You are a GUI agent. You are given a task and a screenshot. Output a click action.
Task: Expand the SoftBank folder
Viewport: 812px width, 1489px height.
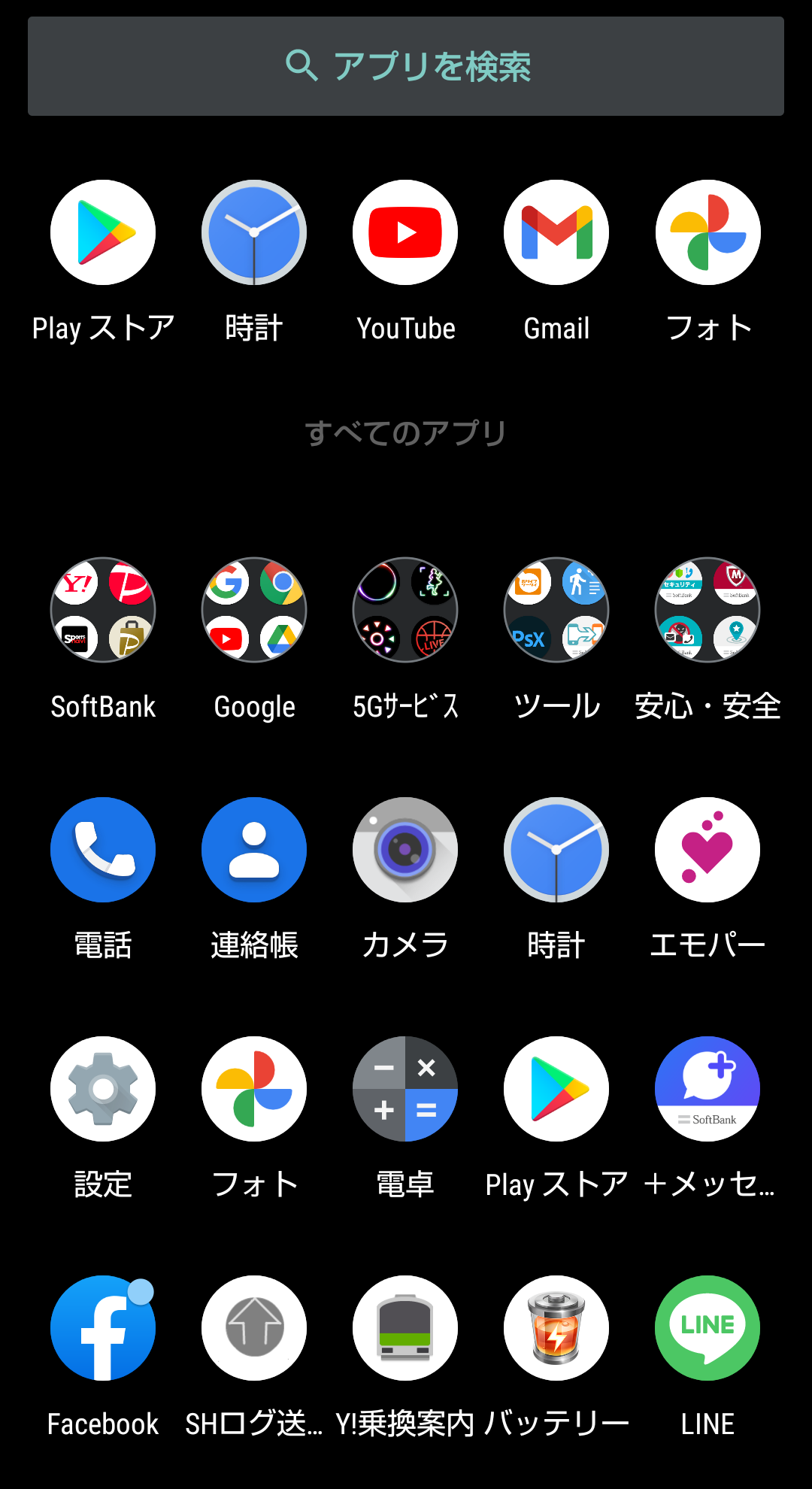pos(103,610)
